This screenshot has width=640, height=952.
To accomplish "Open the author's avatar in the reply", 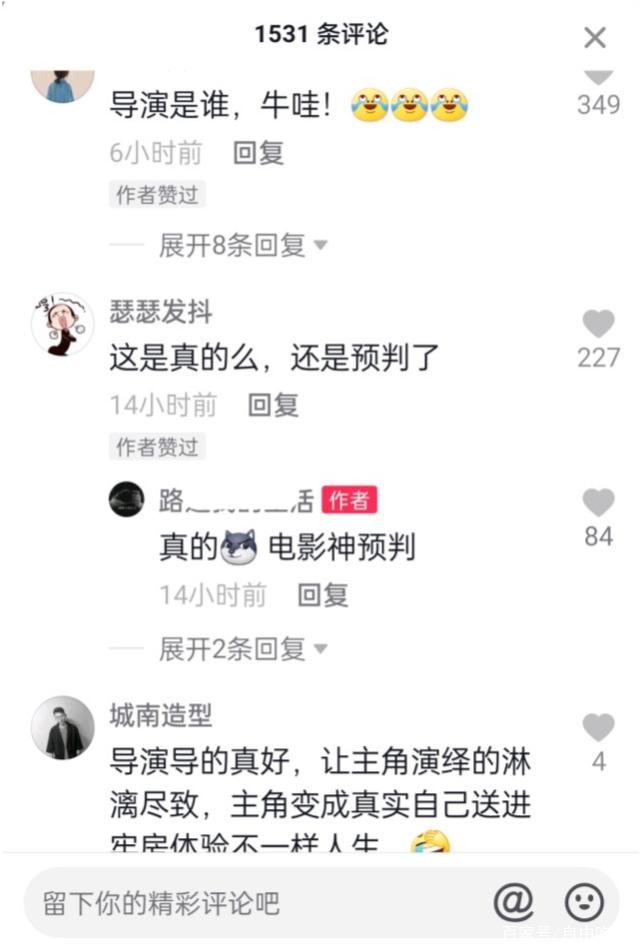I will [x=127, y=499].
